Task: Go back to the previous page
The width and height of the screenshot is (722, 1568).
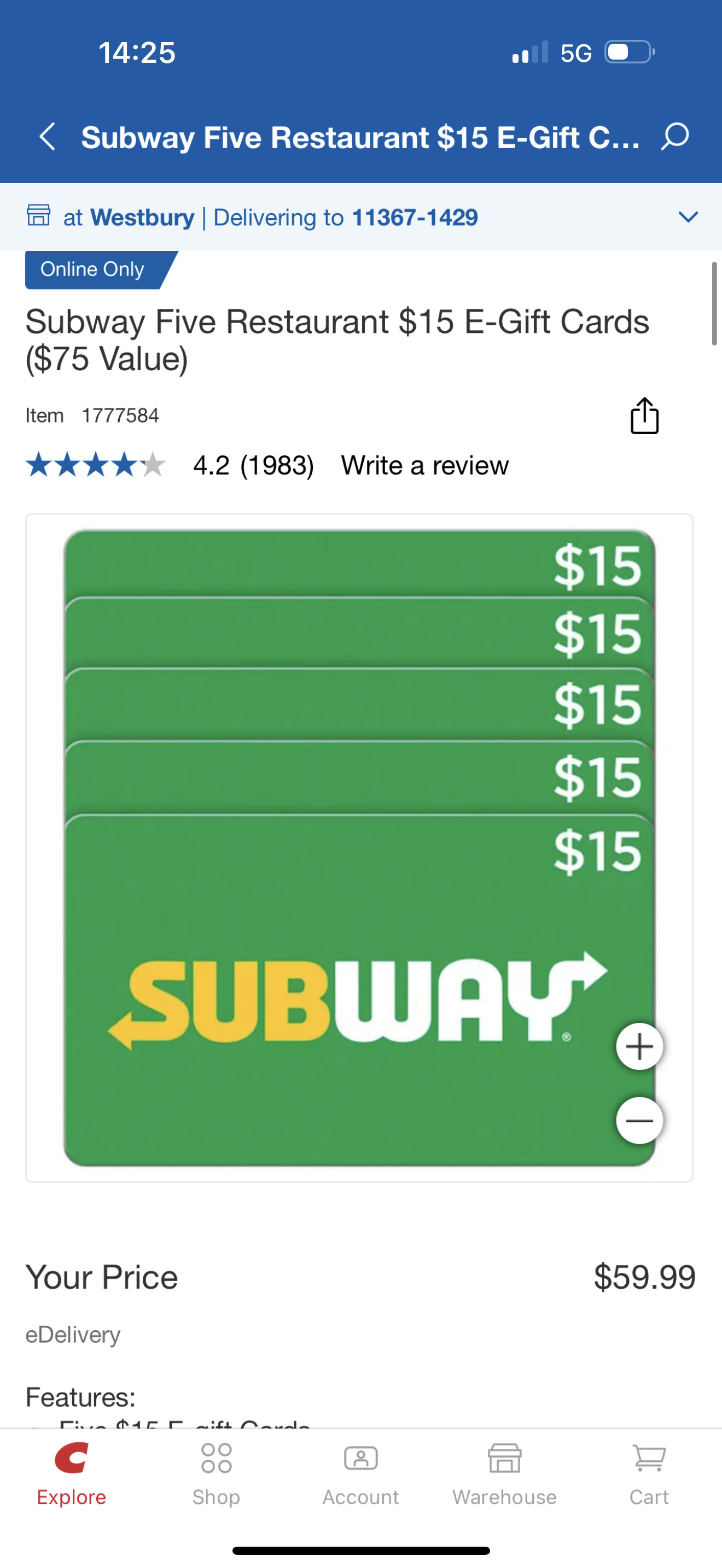Action: (x=48, y=136)
